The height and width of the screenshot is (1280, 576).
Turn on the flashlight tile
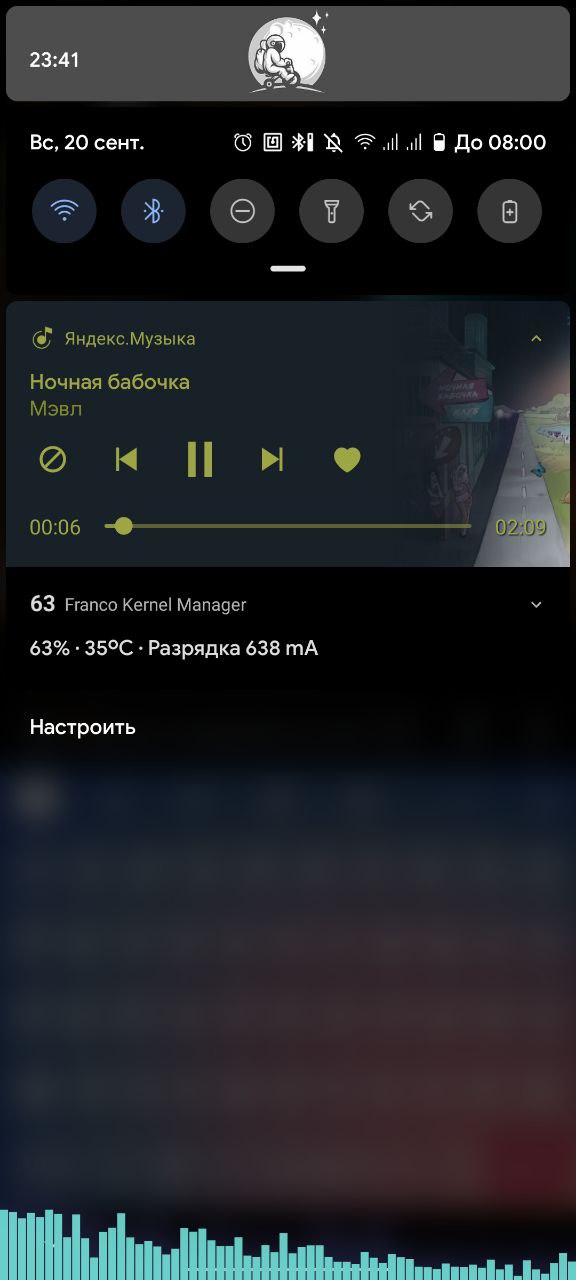coord(331,212)
